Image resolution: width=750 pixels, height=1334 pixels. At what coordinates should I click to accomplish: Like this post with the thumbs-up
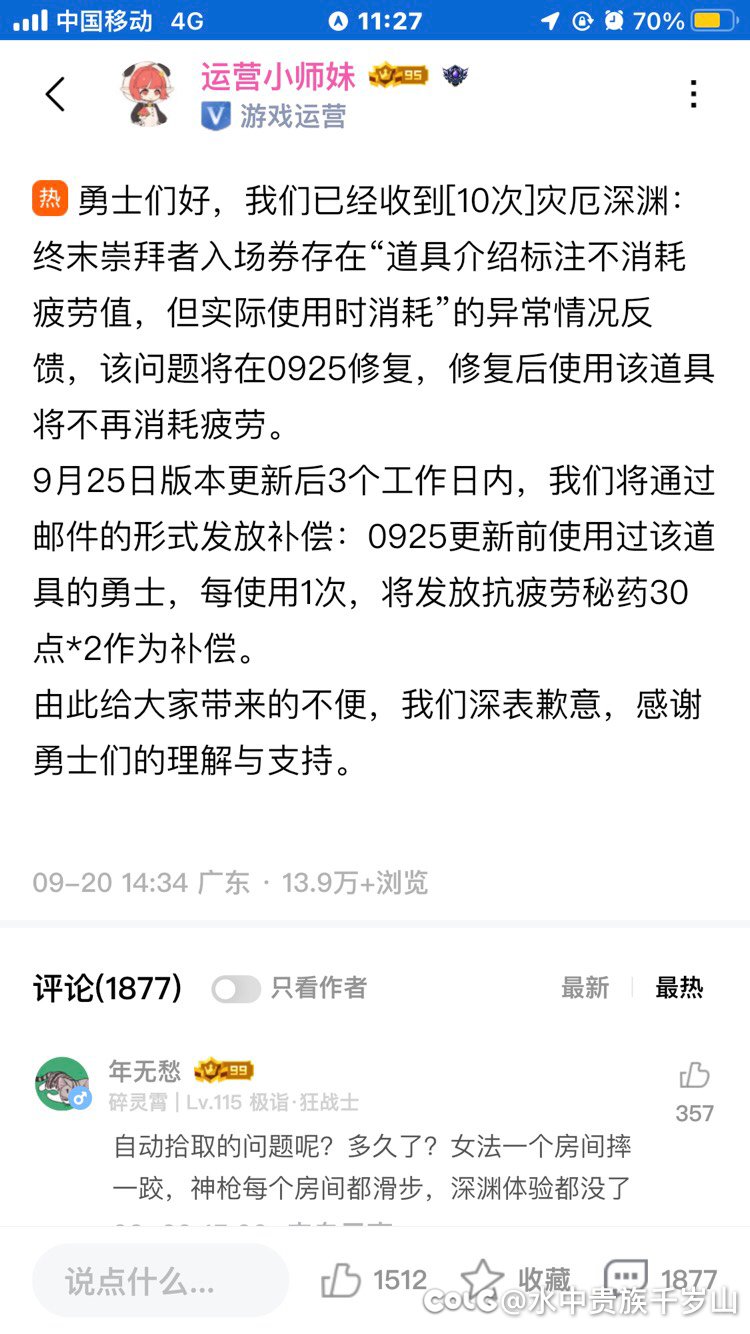pos(342,1280)
